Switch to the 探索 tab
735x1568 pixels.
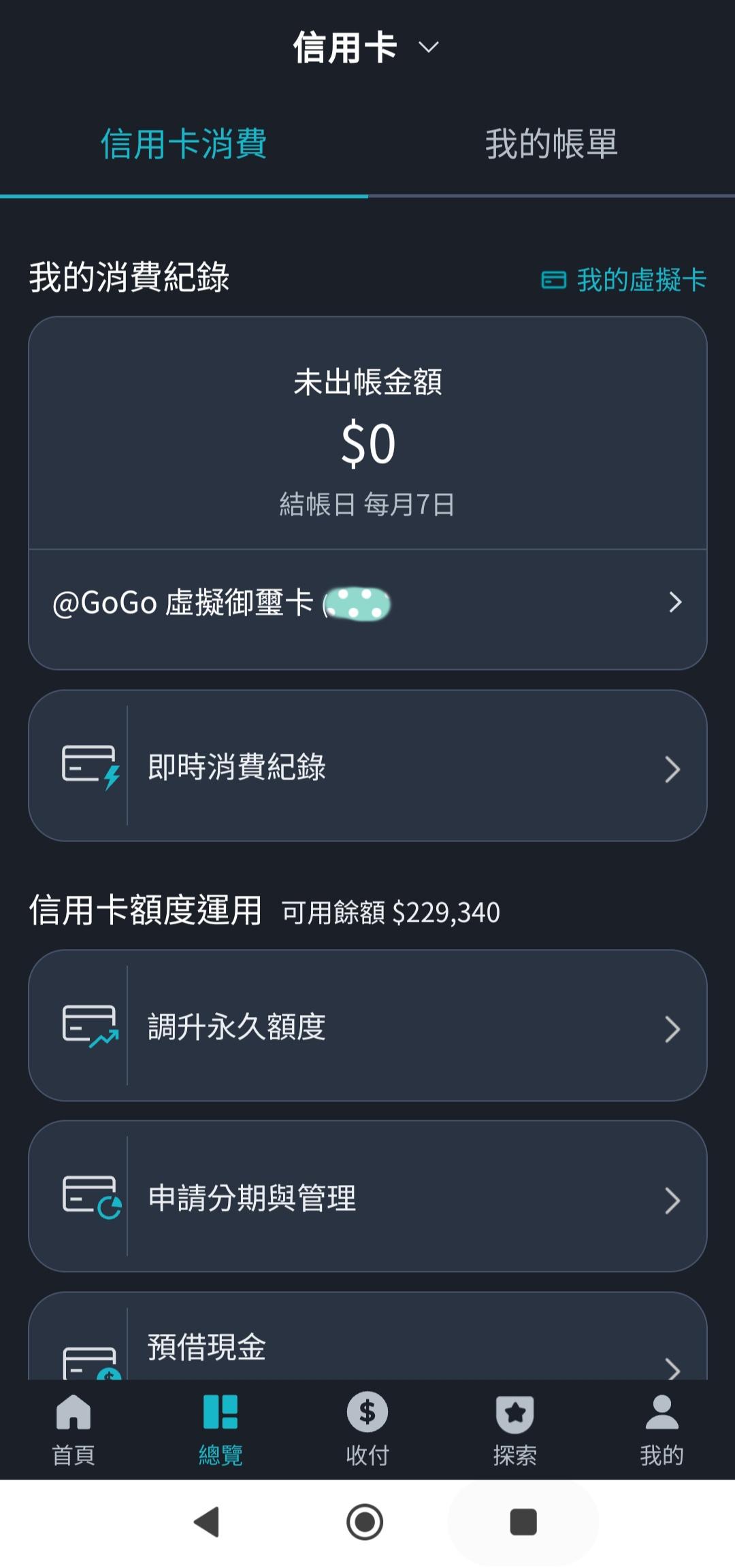pos(514,1428)
